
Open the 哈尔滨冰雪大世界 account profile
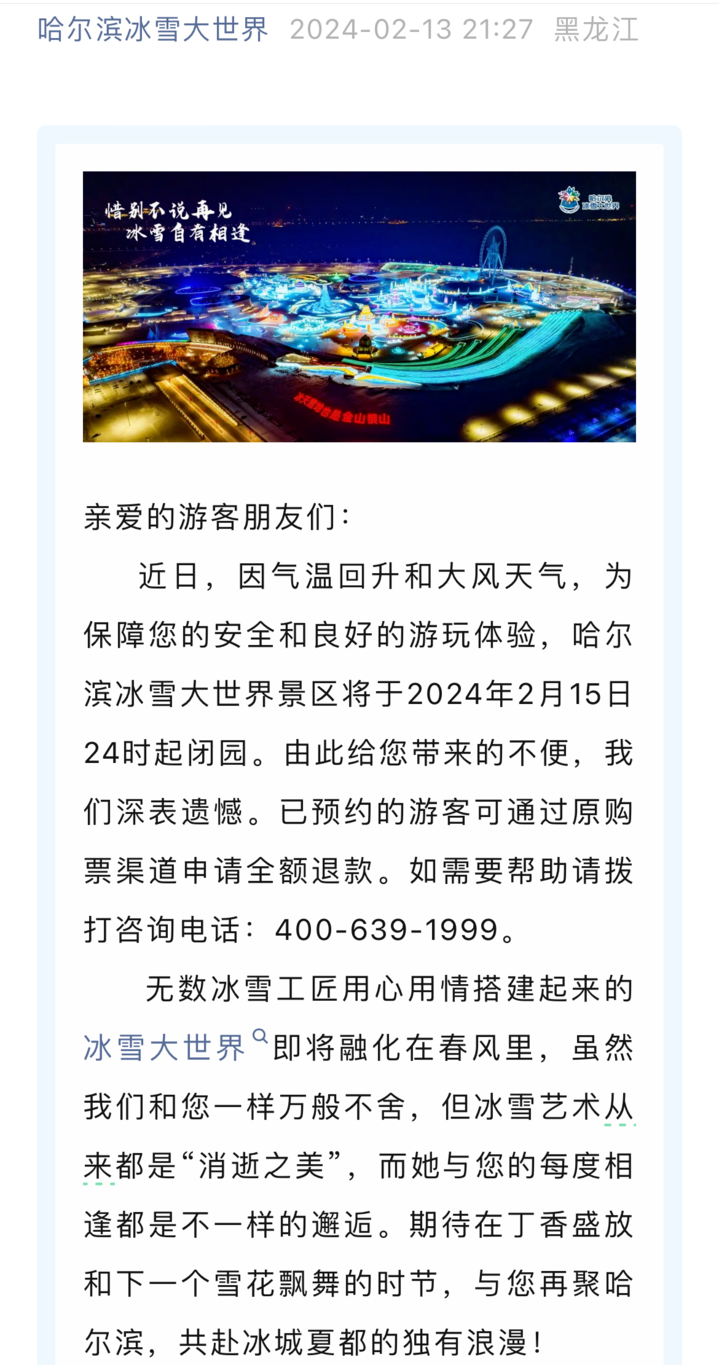click(x=153, y=29)
